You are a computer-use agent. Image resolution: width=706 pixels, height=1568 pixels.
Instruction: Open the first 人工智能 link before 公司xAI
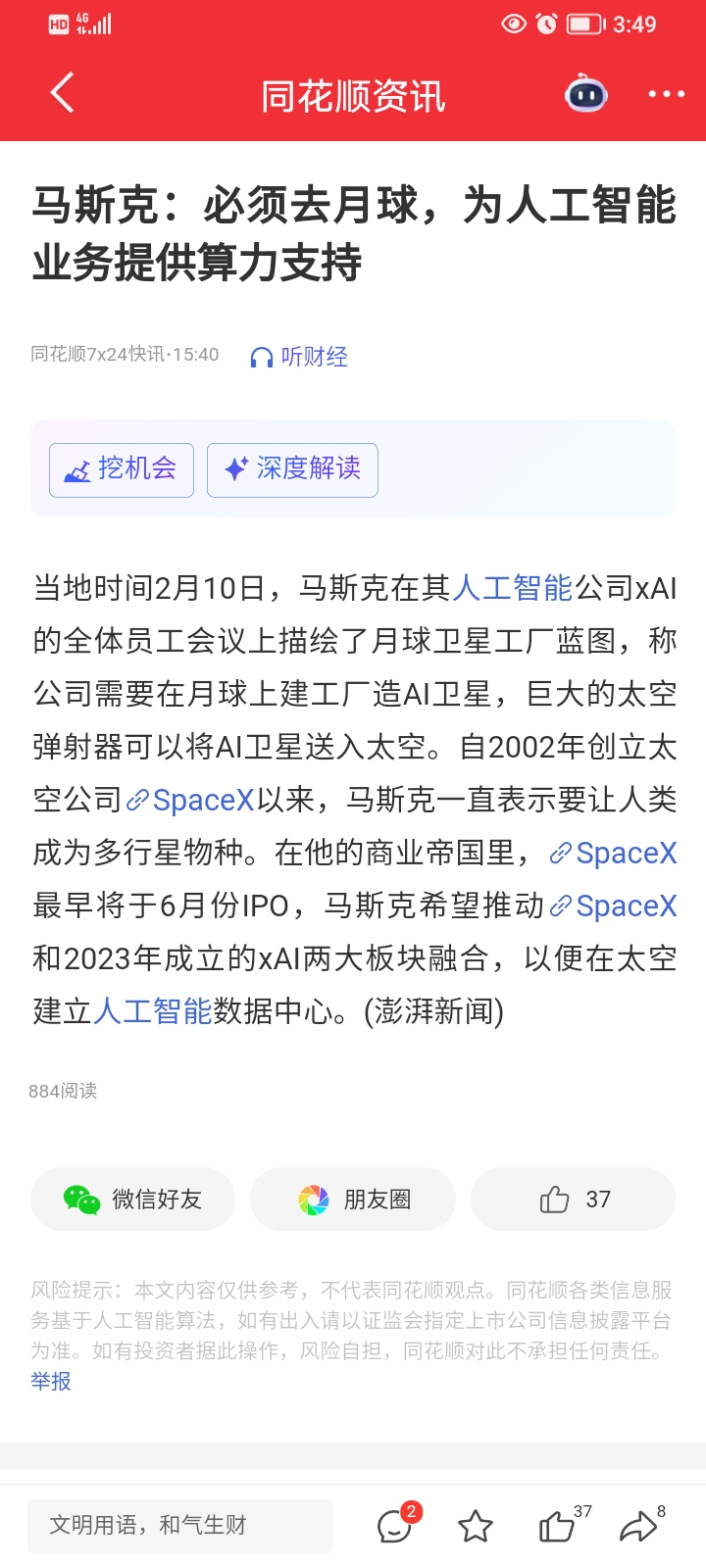pyautogui.click(x=512, y=588)
